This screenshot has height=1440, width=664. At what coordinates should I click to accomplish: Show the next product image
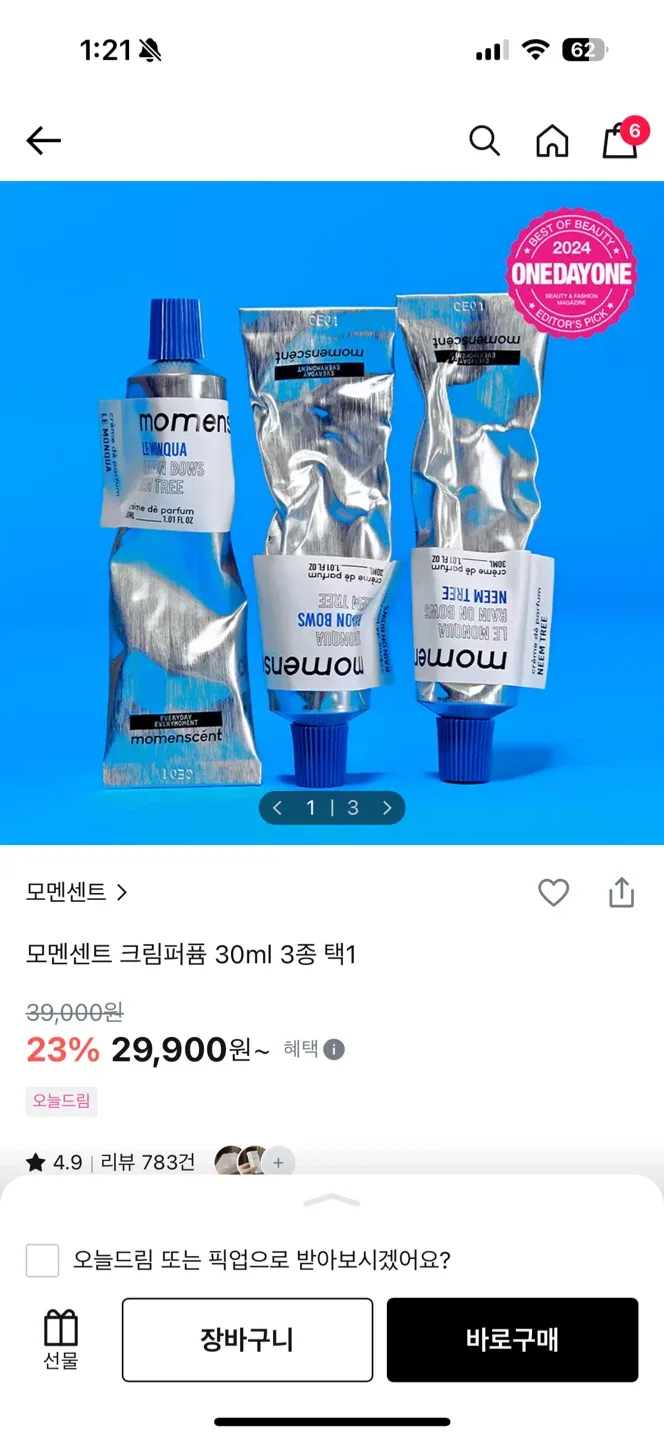[387, 808]
